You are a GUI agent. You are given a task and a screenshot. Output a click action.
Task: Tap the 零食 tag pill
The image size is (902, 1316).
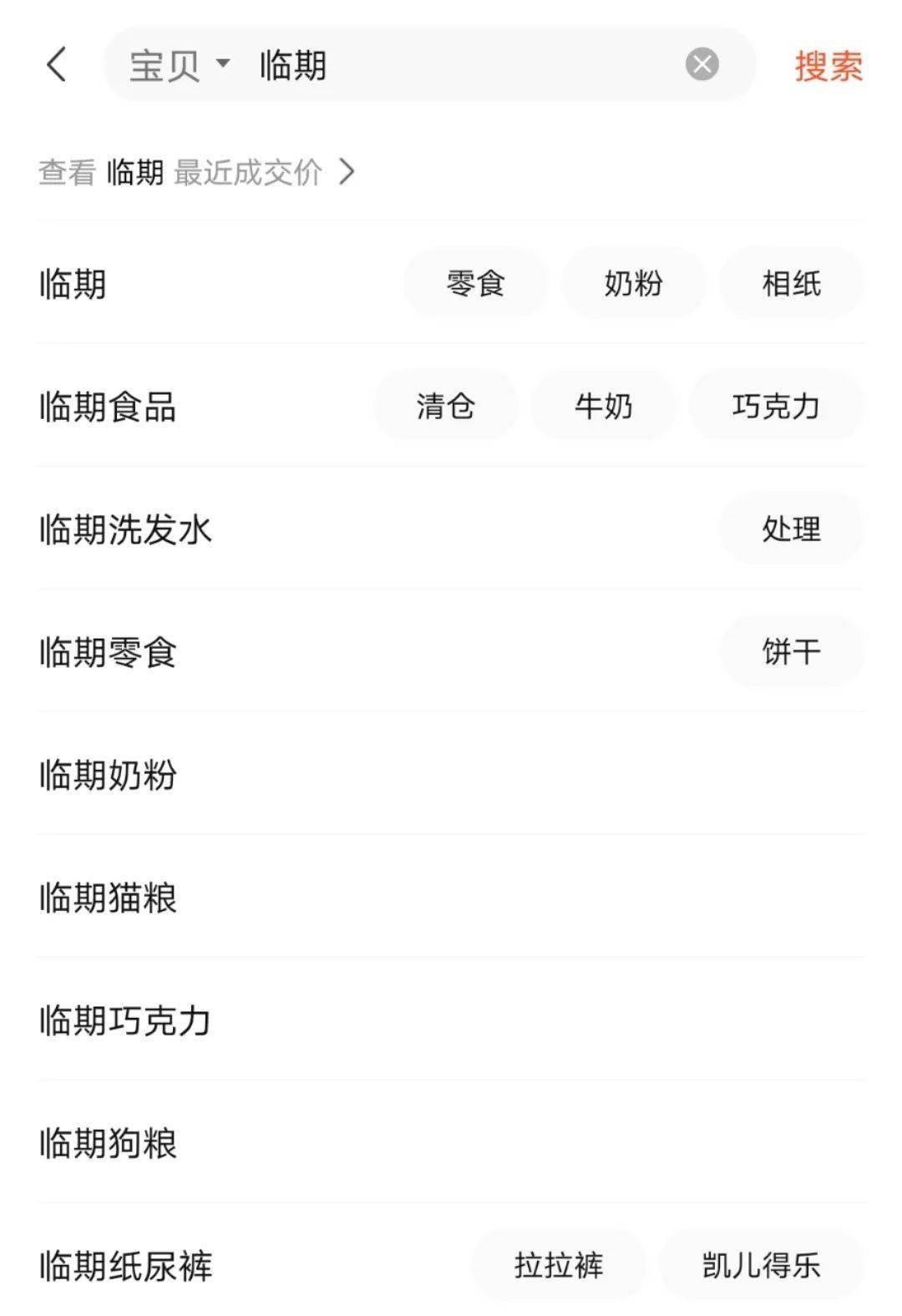click(x=474, y=282)
